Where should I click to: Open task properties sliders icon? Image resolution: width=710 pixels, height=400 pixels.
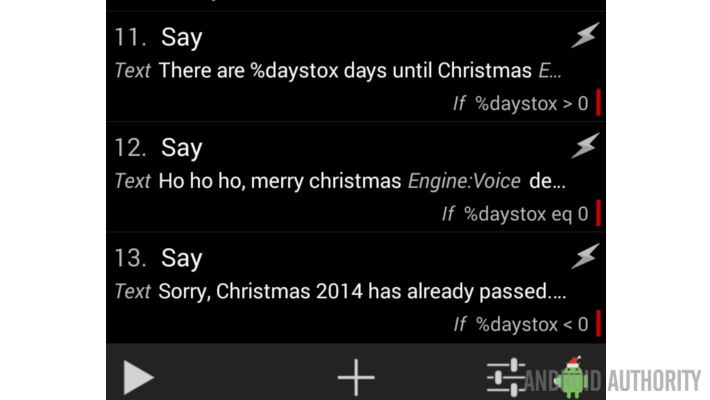point(505,377)
